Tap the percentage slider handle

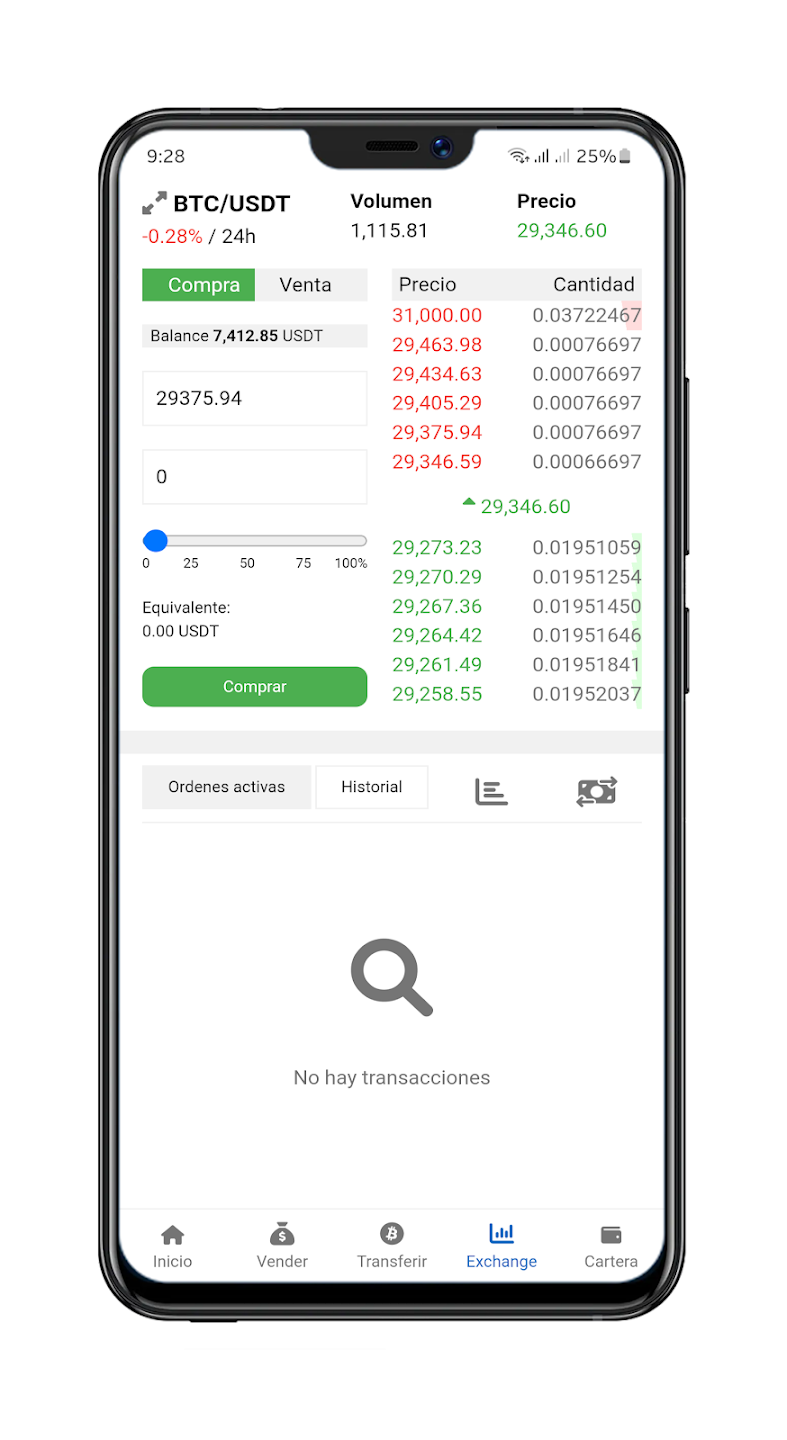tap(155, 541)
